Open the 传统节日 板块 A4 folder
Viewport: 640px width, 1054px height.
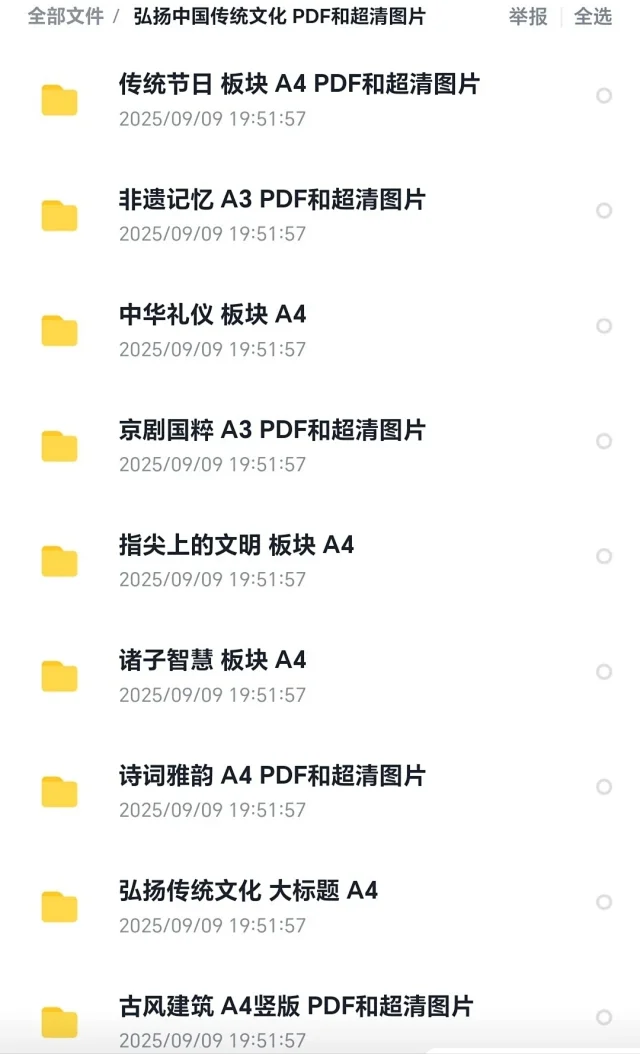click(298, 84)
